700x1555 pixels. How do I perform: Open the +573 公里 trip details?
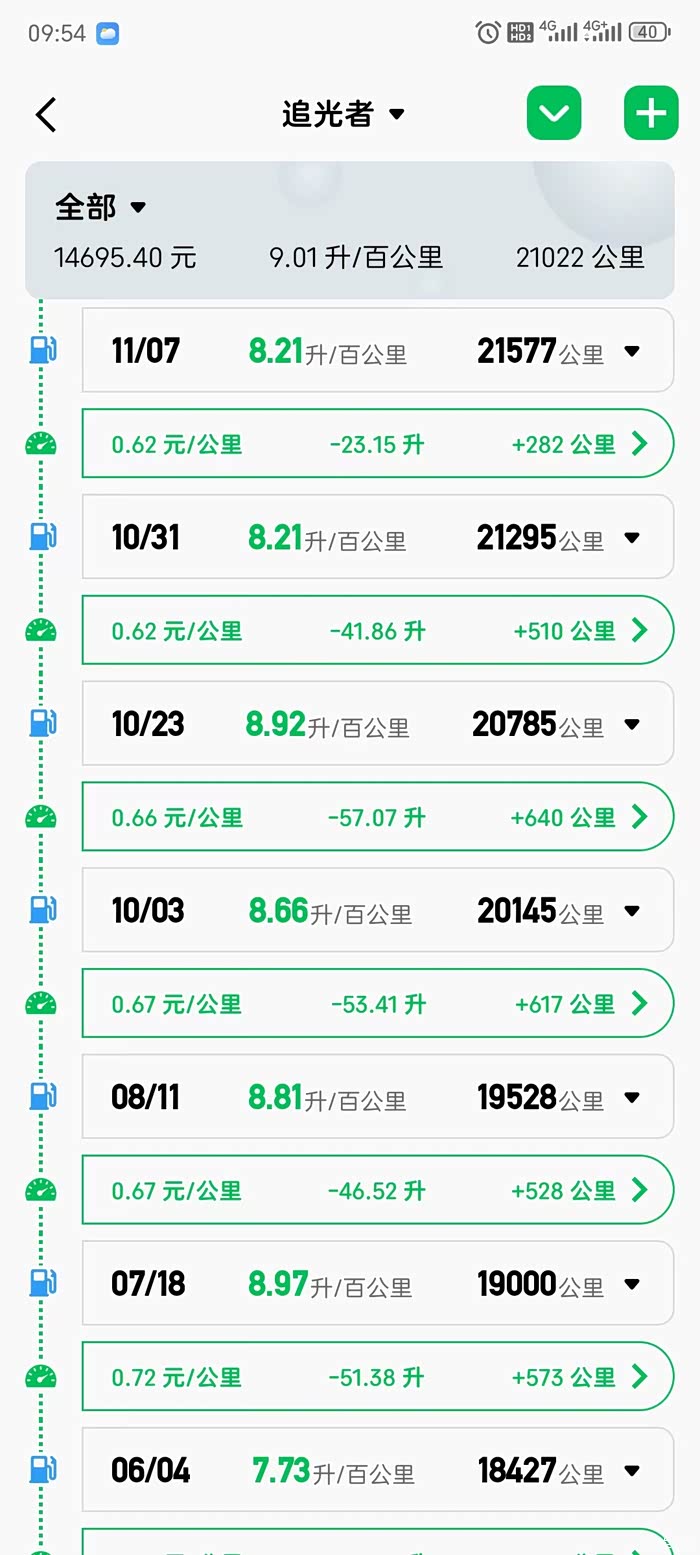[640, 1377]
